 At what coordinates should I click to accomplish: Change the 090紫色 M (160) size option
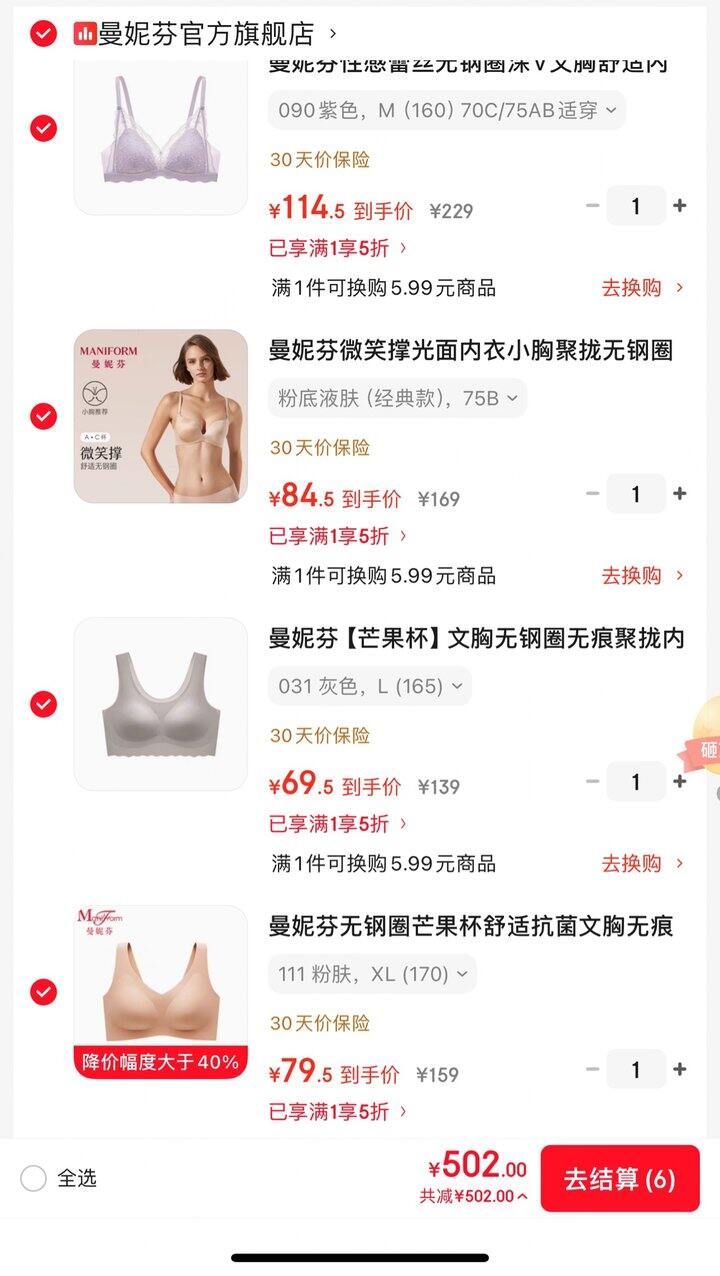pyautogui.click(x=447, y=110)
